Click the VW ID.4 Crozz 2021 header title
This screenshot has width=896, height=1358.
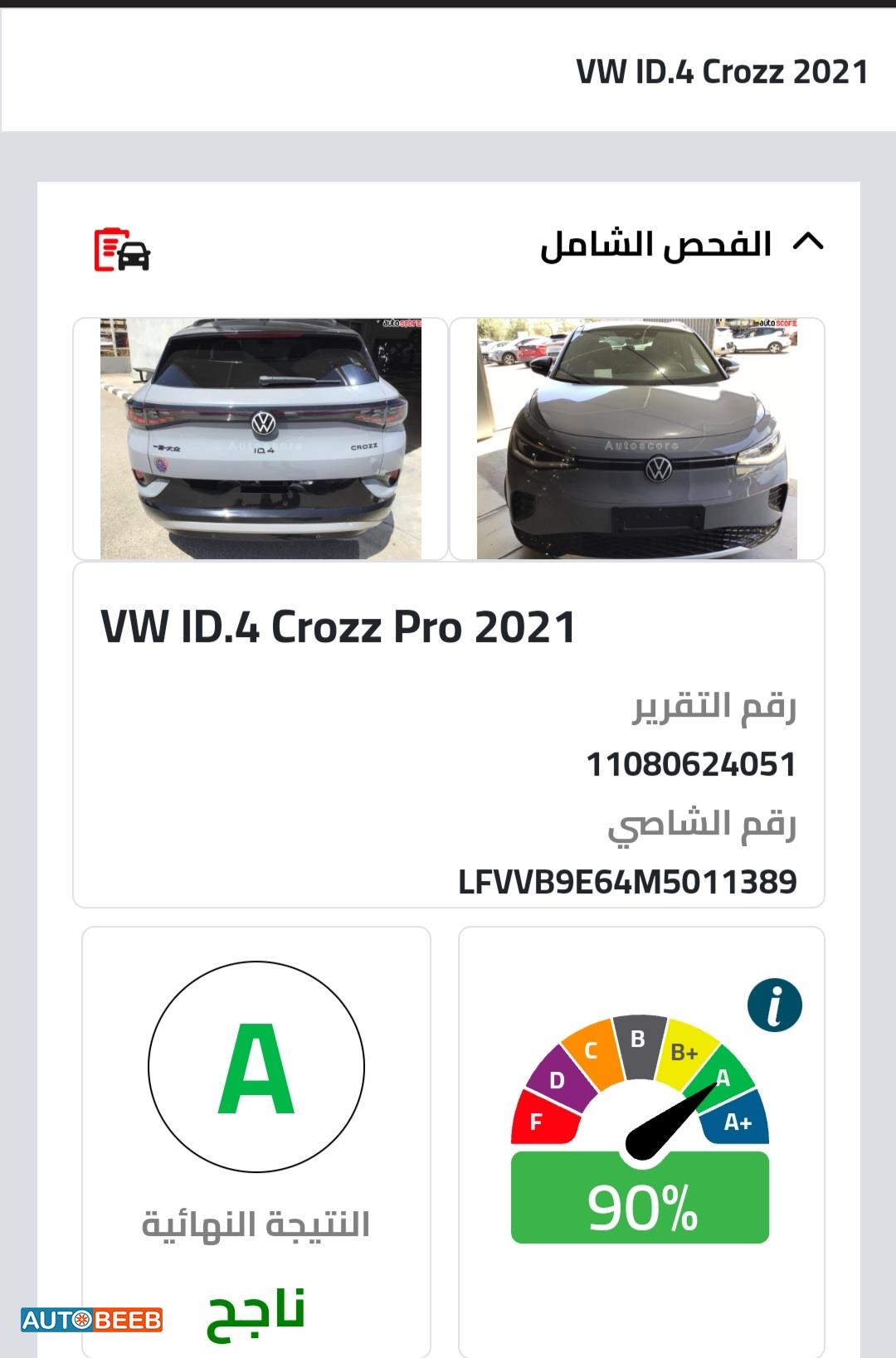(x=720, y=72)
